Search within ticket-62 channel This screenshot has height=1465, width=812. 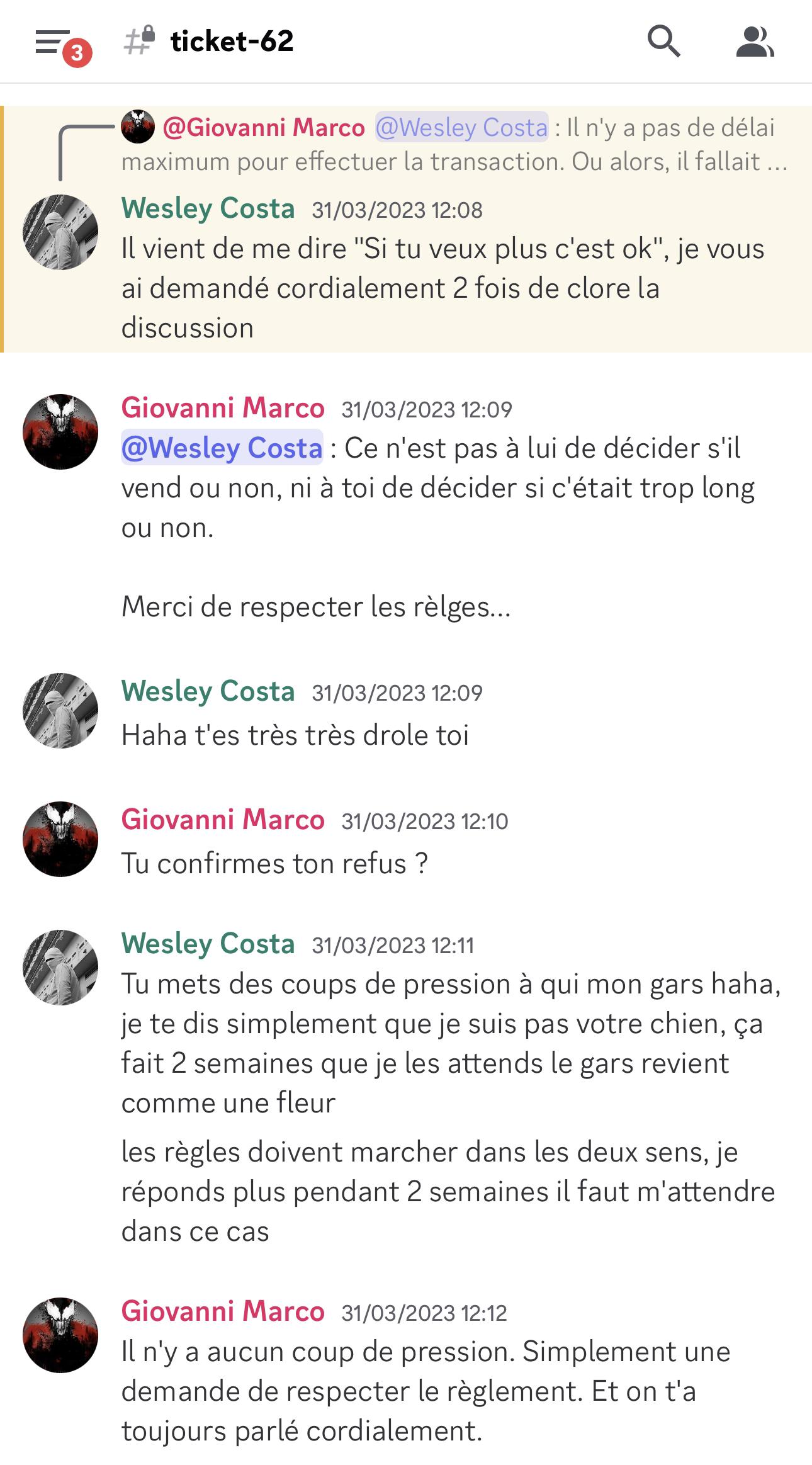663,42
